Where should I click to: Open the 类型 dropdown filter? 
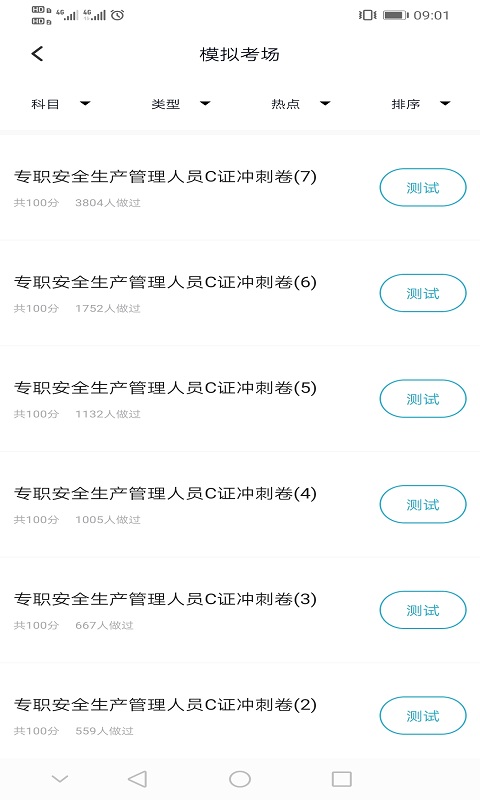[180, 104]
